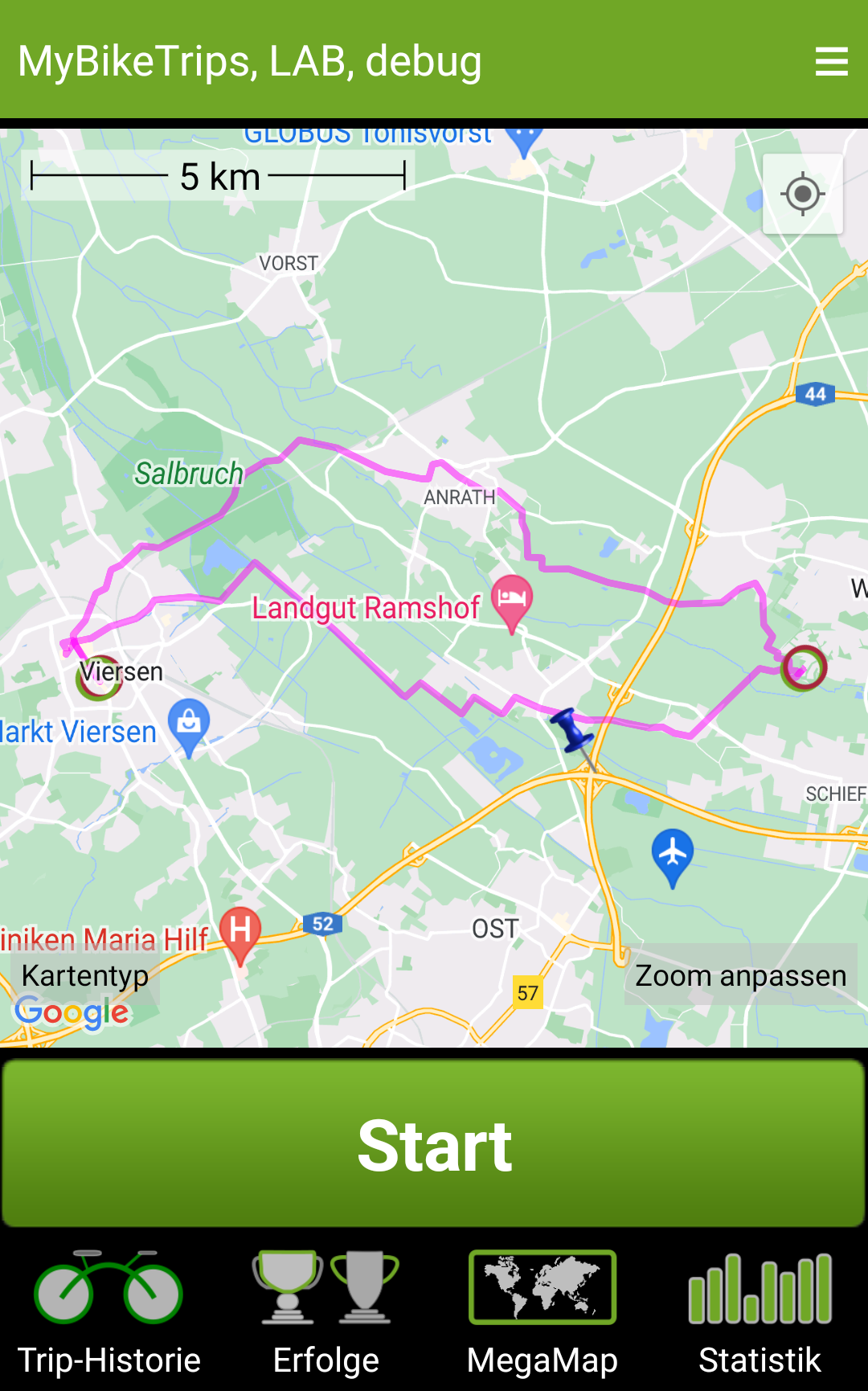Tap the shopping marker in Viersen
Screen dimensions: 868x1391
[189, 722]
